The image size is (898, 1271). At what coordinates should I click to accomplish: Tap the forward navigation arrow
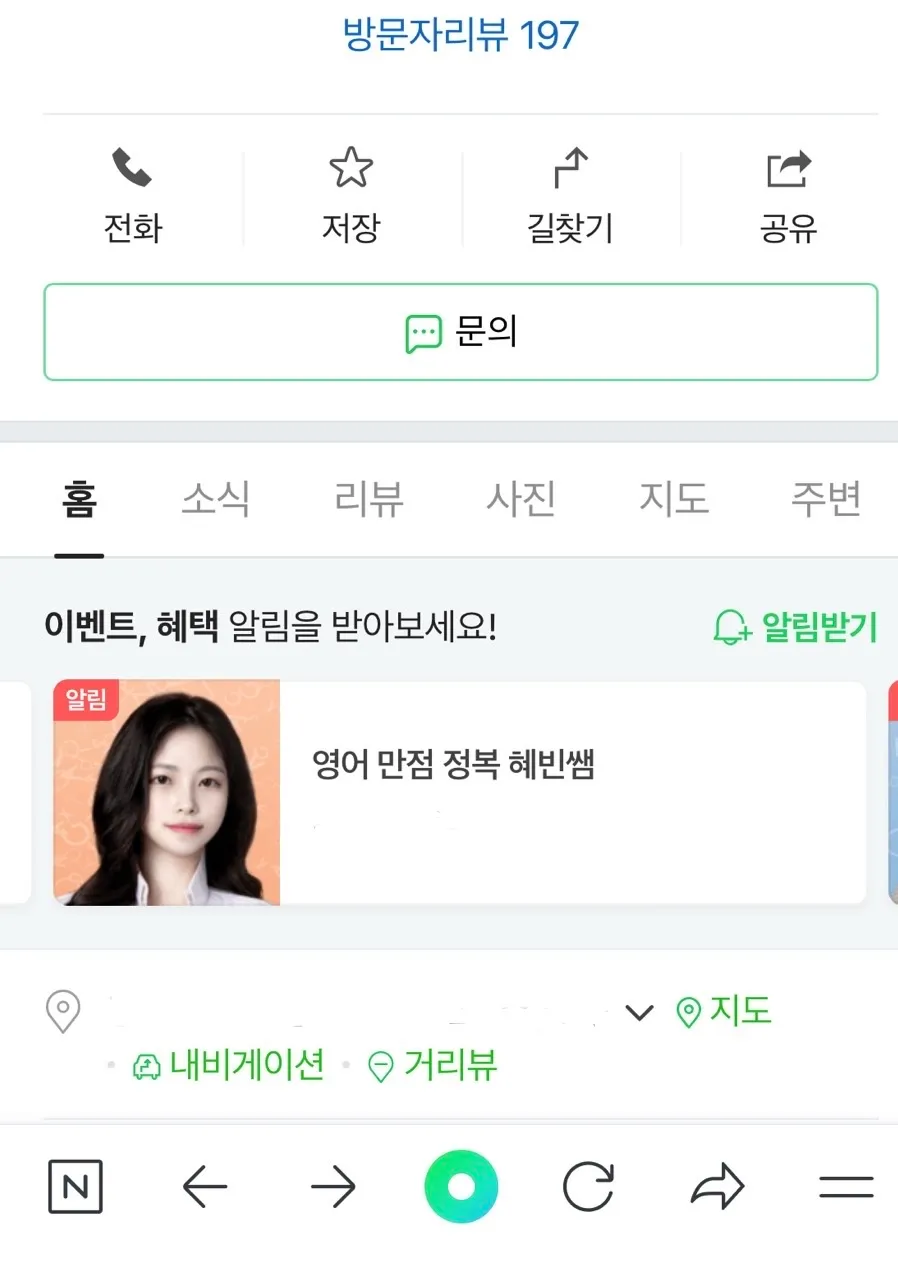[x=335, y=1187]
